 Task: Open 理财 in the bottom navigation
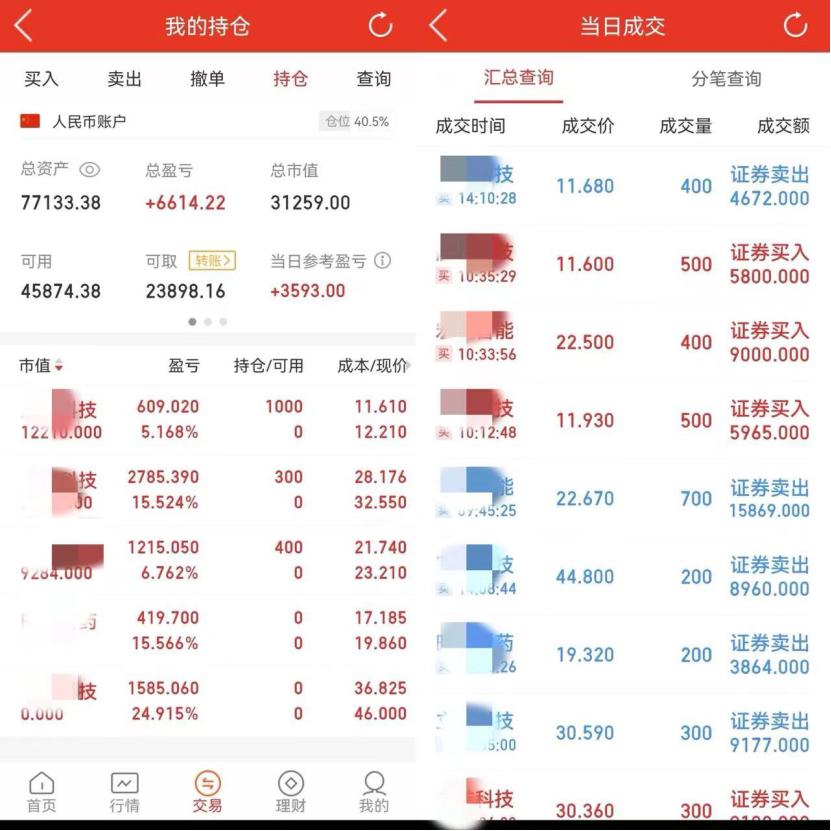coord(290,792)
